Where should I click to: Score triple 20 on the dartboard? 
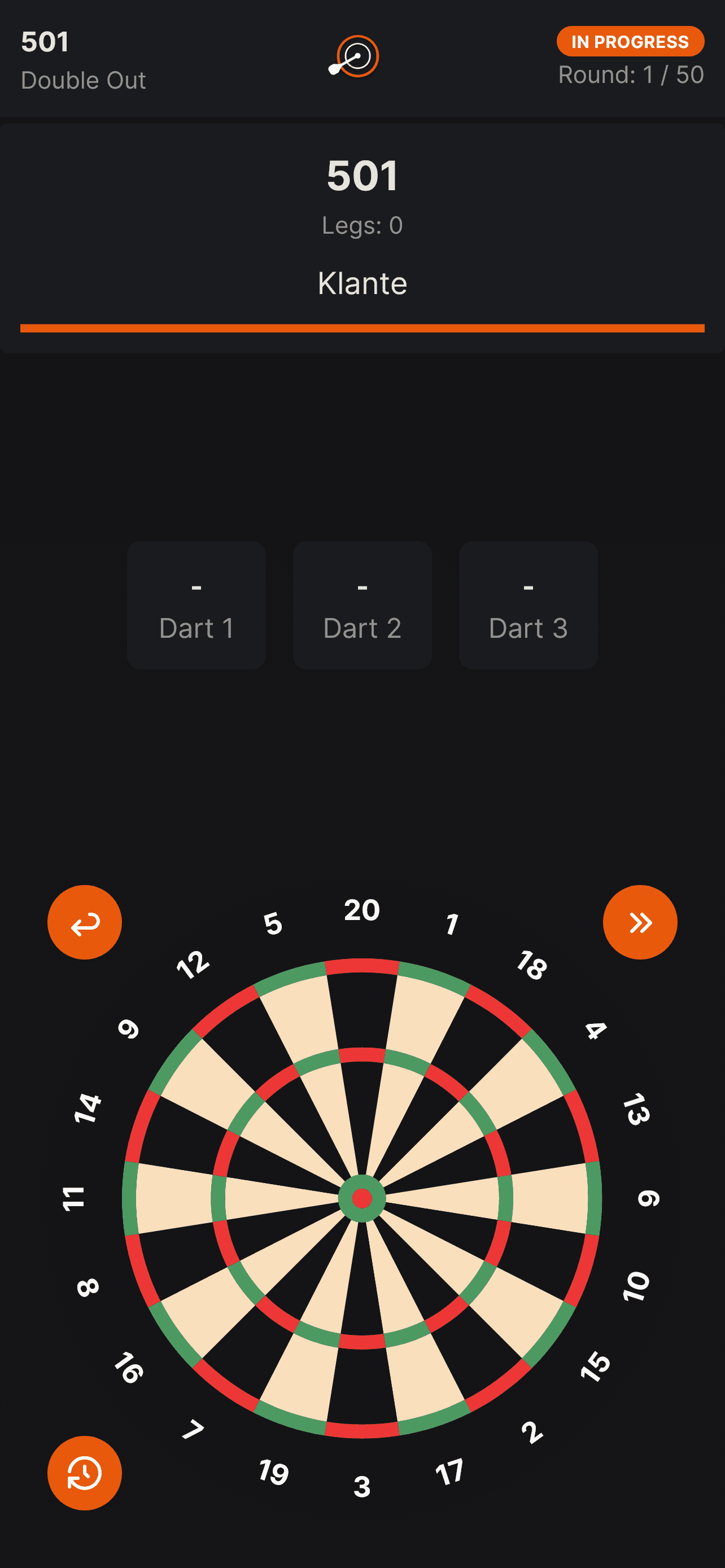(362, 1055)
